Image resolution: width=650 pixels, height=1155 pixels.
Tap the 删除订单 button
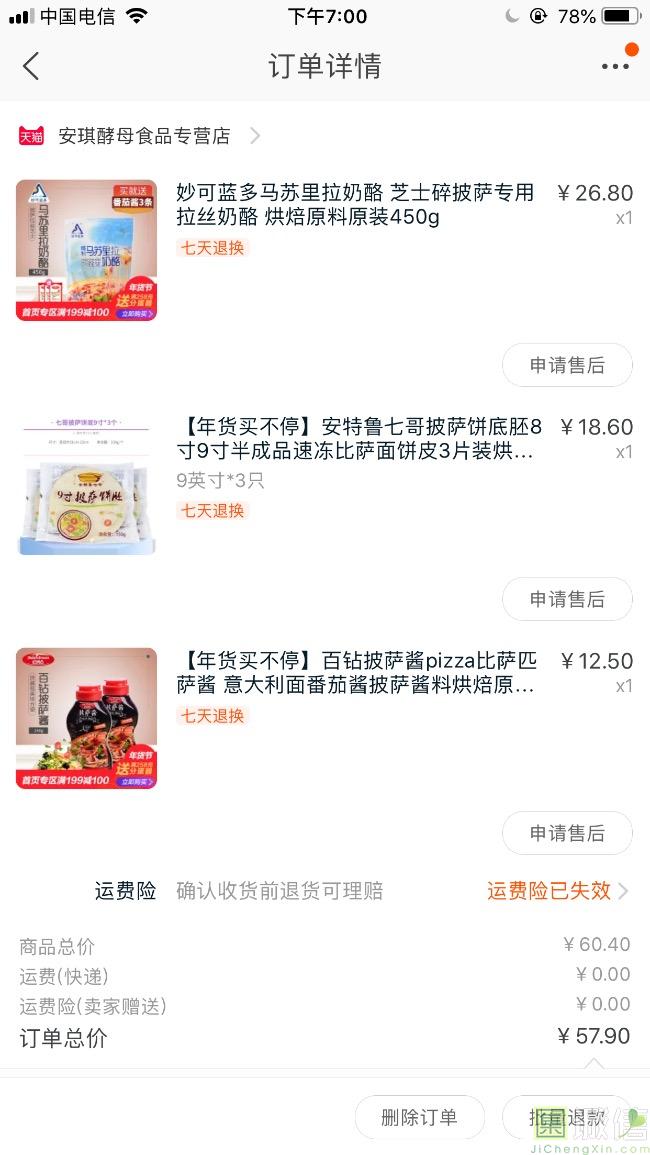(419, 1117)
